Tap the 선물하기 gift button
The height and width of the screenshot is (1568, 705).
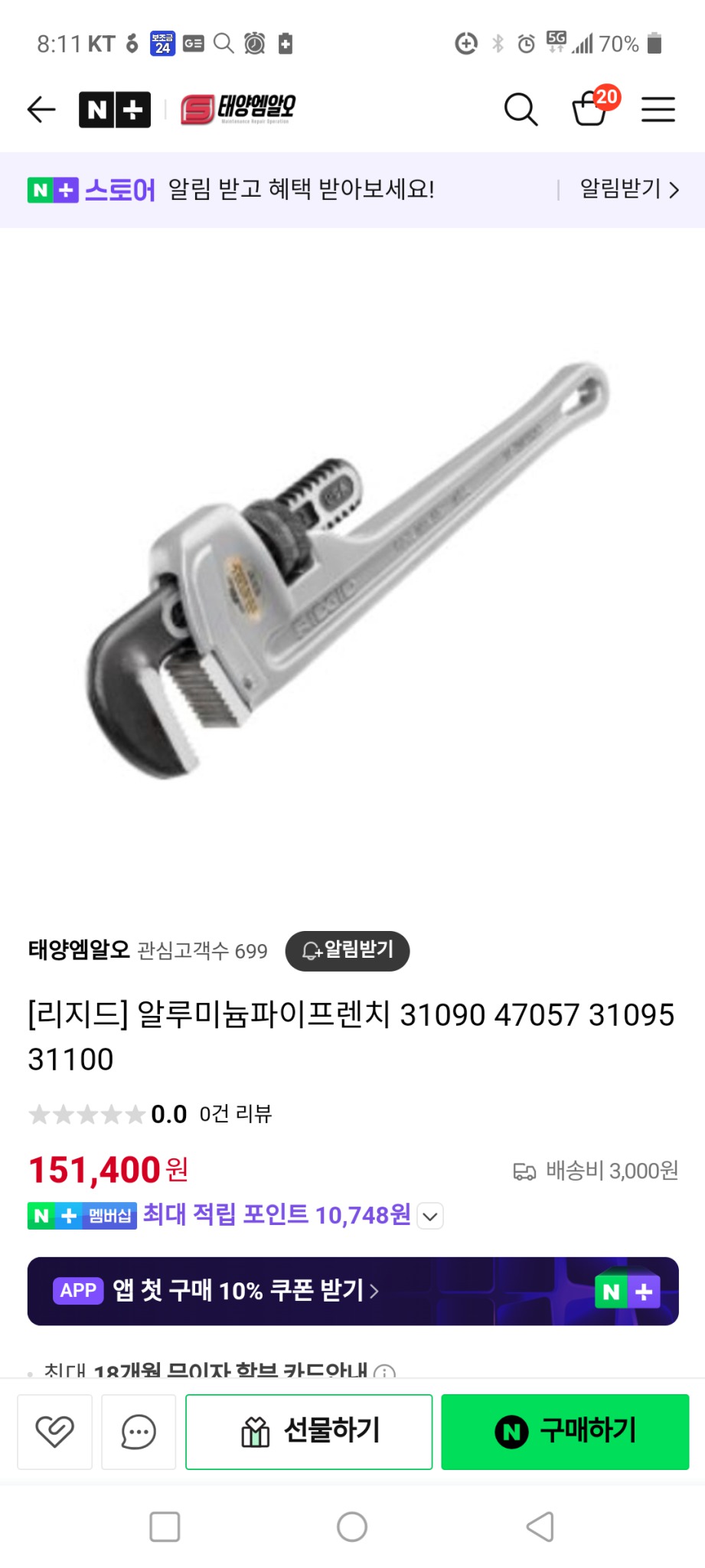click(x=309, y=1430)
